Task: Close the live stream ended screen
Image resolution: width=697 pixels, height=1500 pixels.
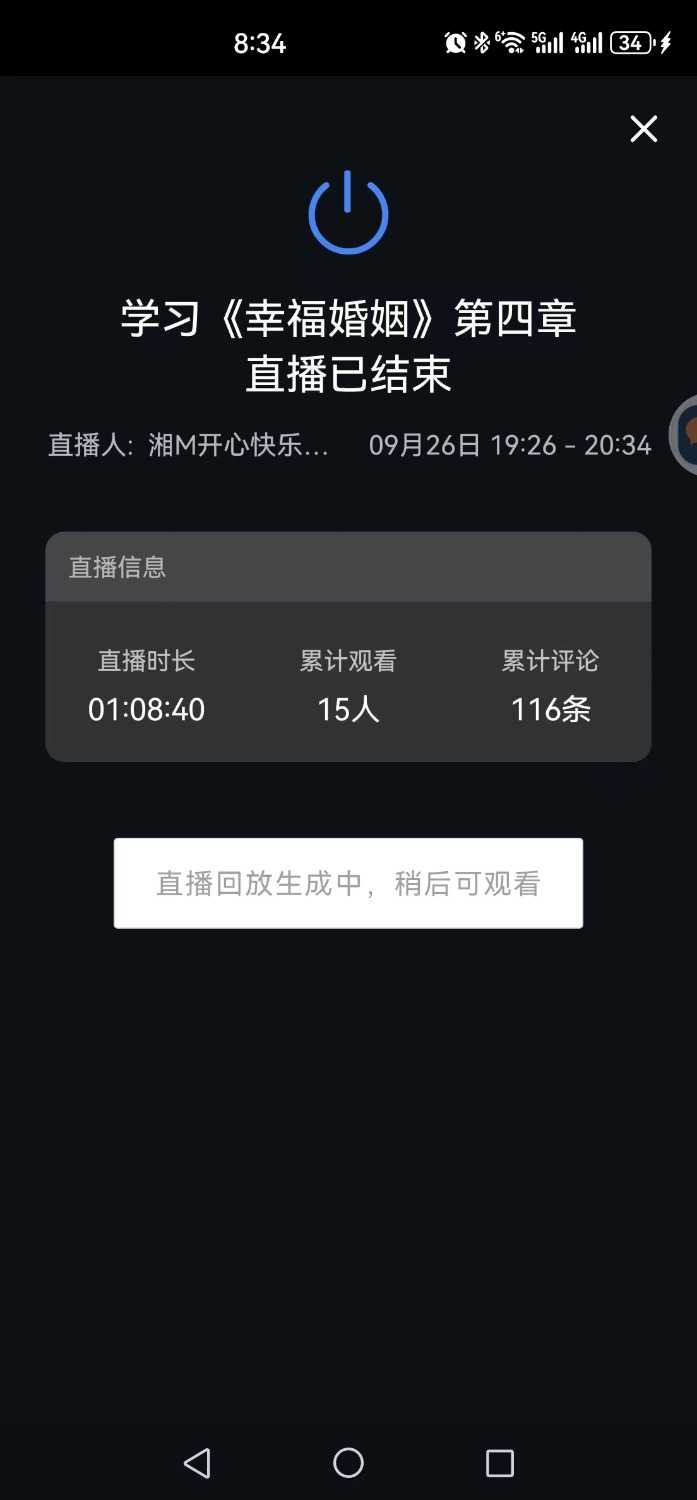Action: tap(643, 129)
